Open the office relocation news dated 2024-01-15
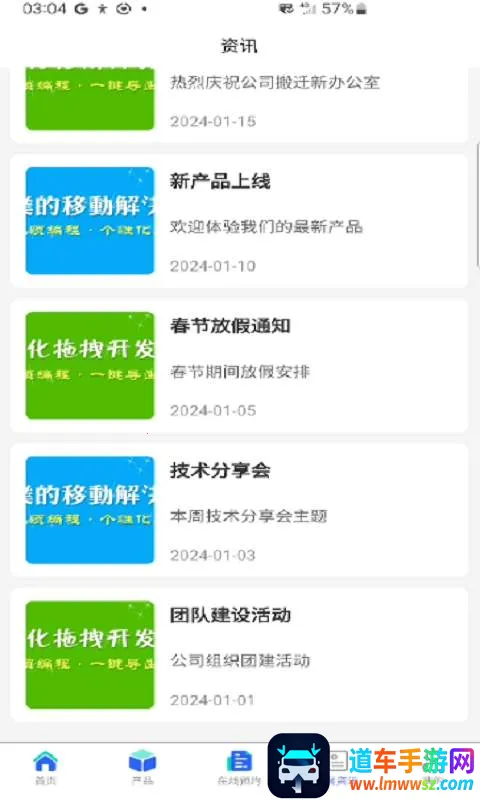 [x=239, y=105]
